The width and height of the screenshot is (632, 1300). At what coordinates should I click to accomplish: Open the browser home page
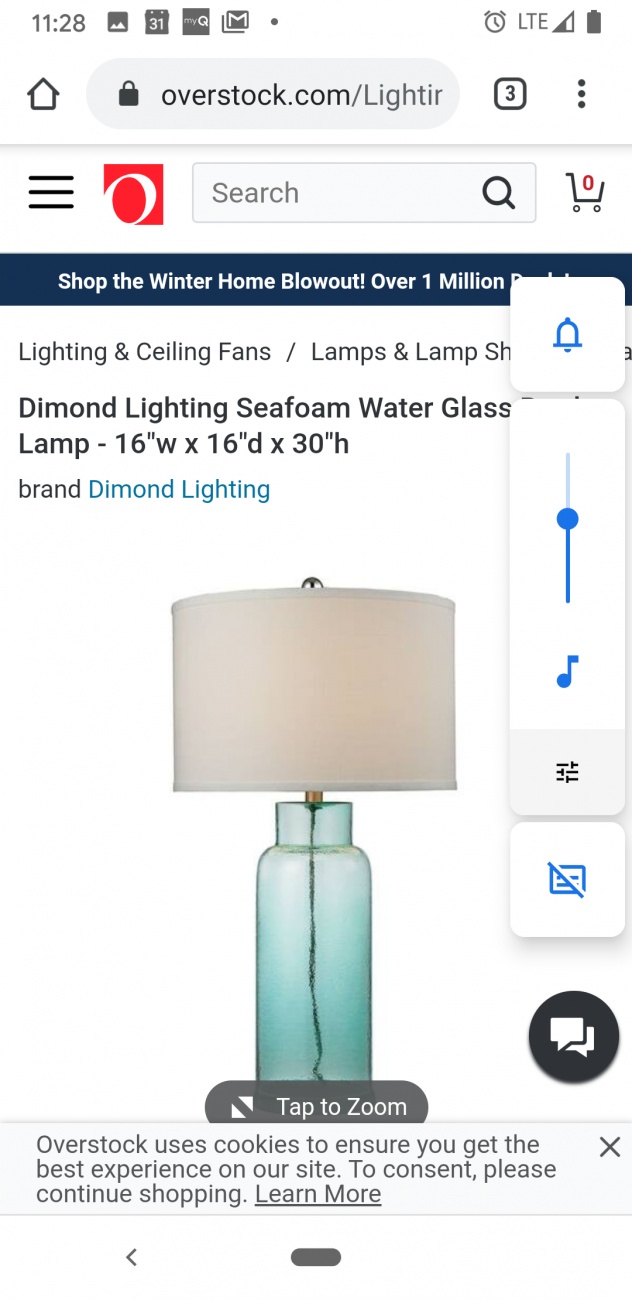[43, 95]
